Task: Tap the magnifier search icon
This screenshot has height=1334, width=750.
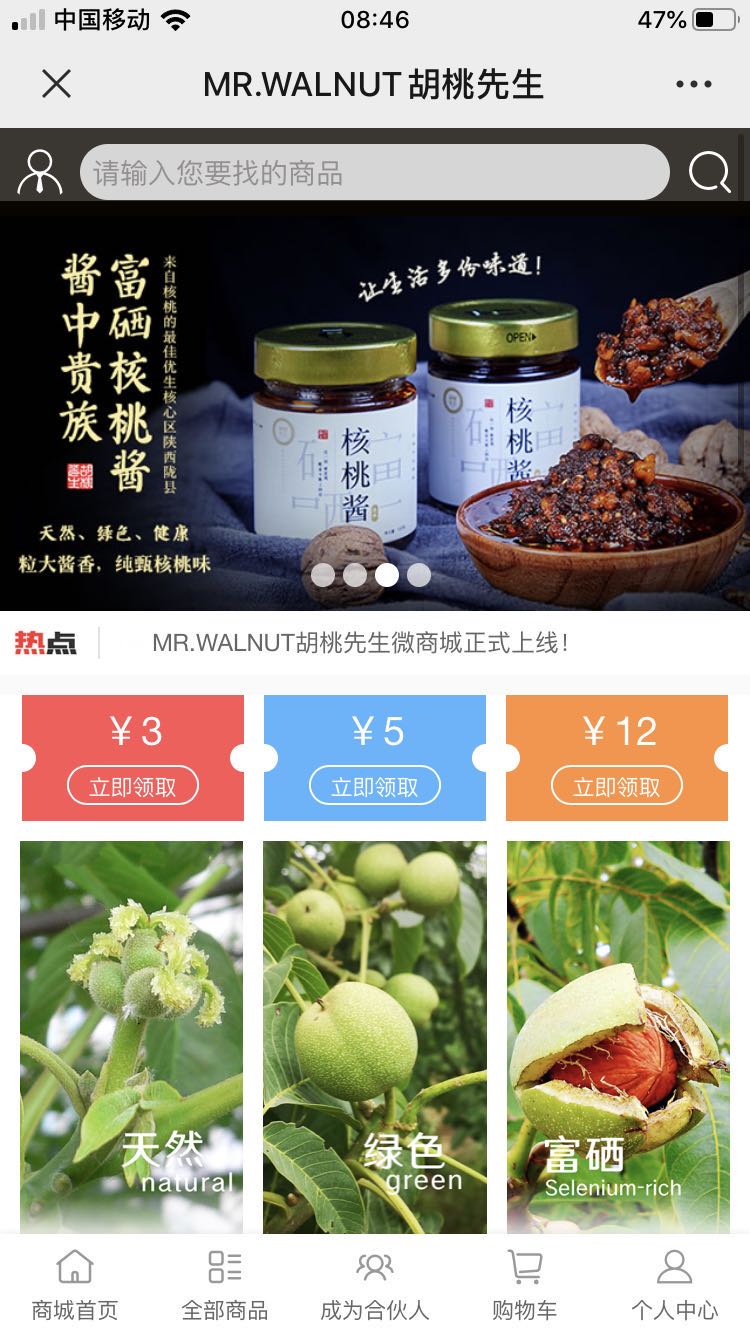Action: tap(709, 172)
